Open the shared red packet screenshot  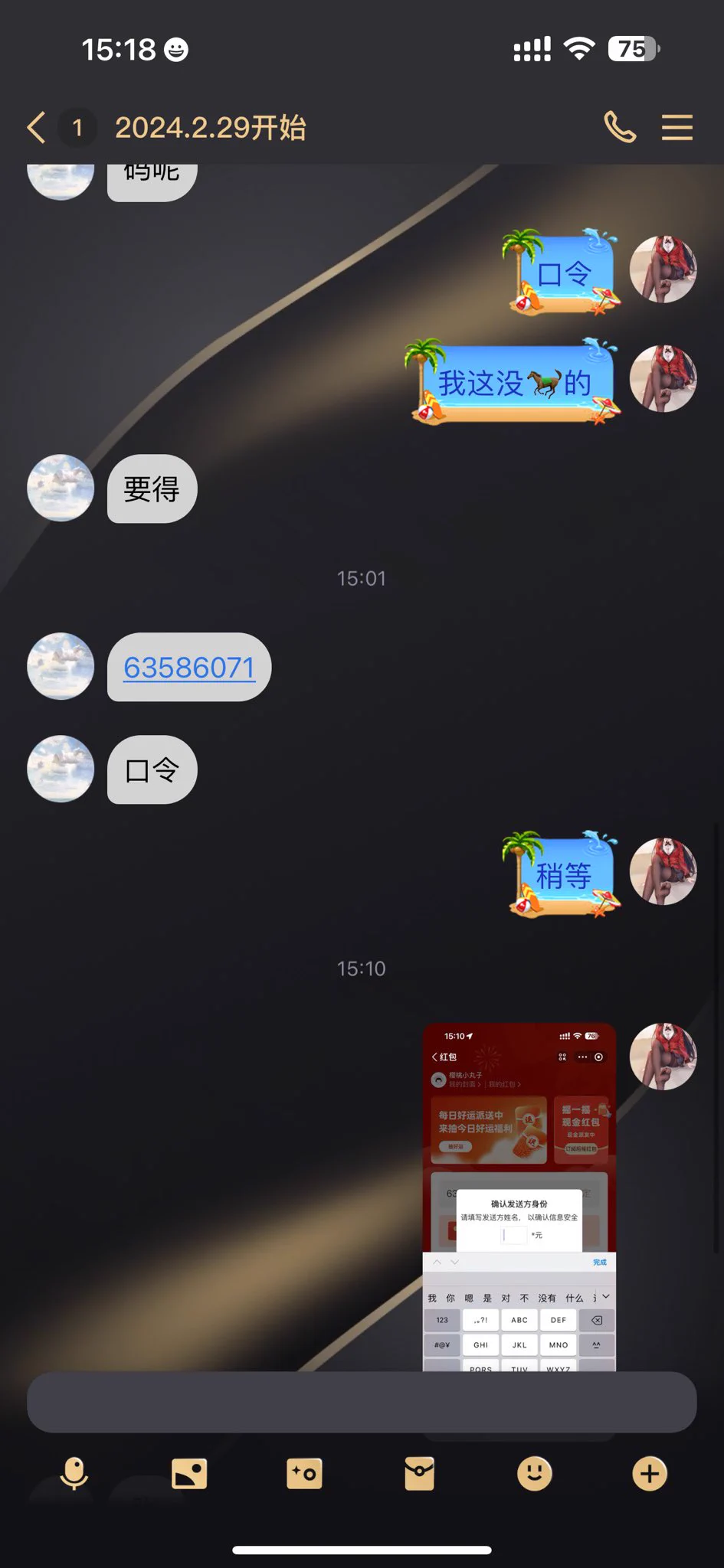coord(519,1196)
